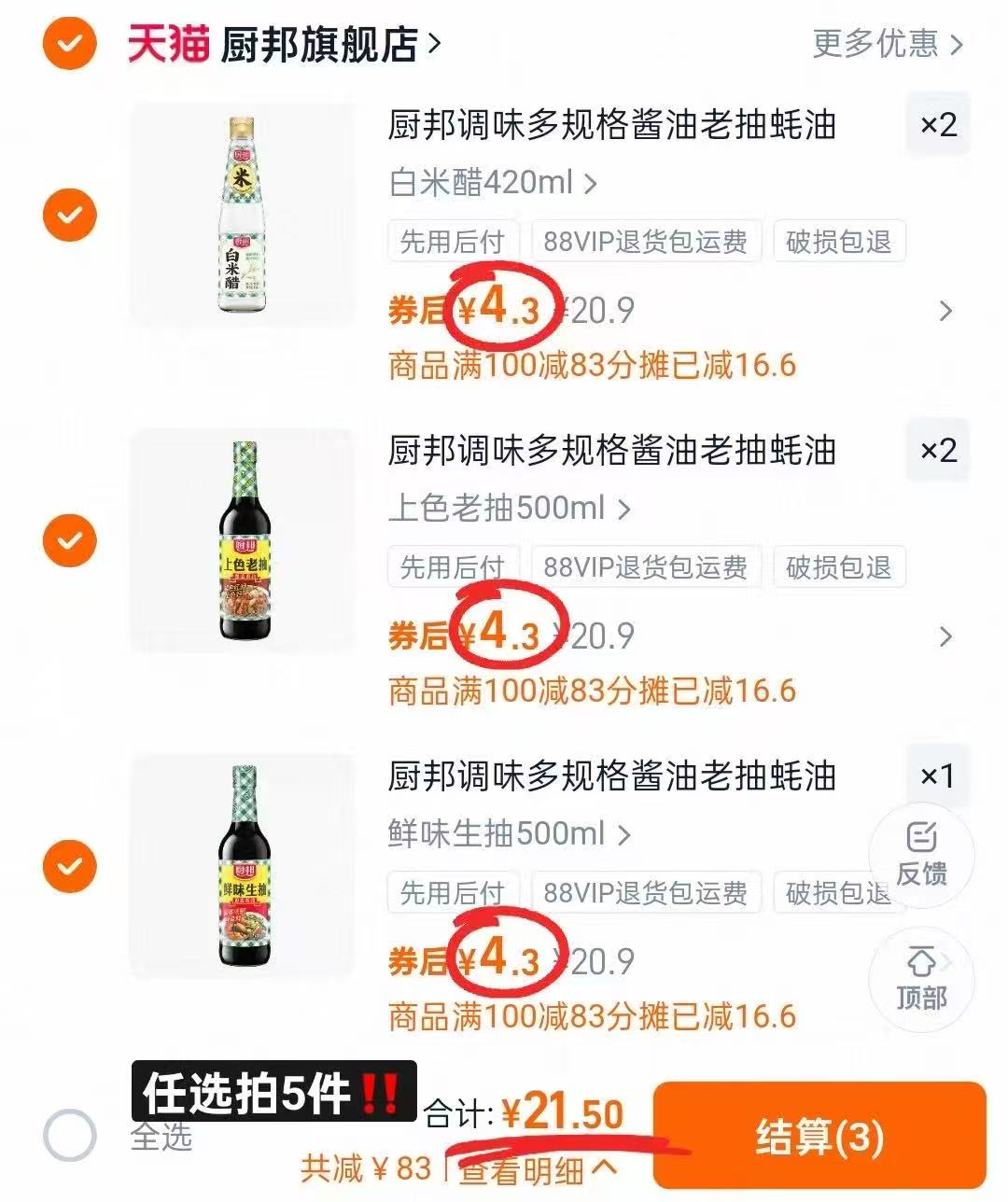Tap the 88VIP退货包运费 tag on 上色老抽
1008x1202 pixels.
tap(644, 566)
